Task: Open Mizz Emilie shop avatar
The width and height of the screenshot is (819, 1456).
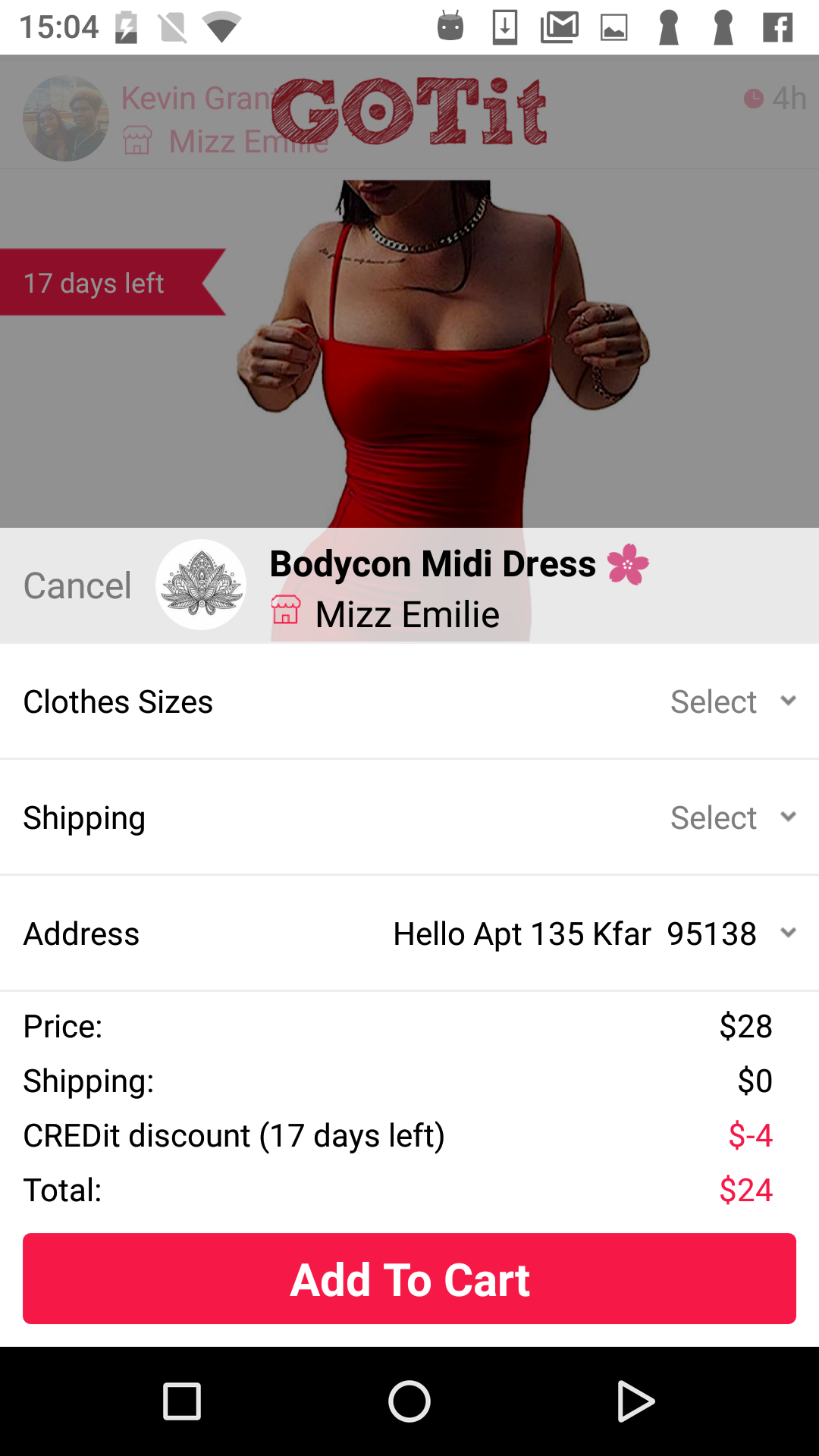Action: coord(201,585)
